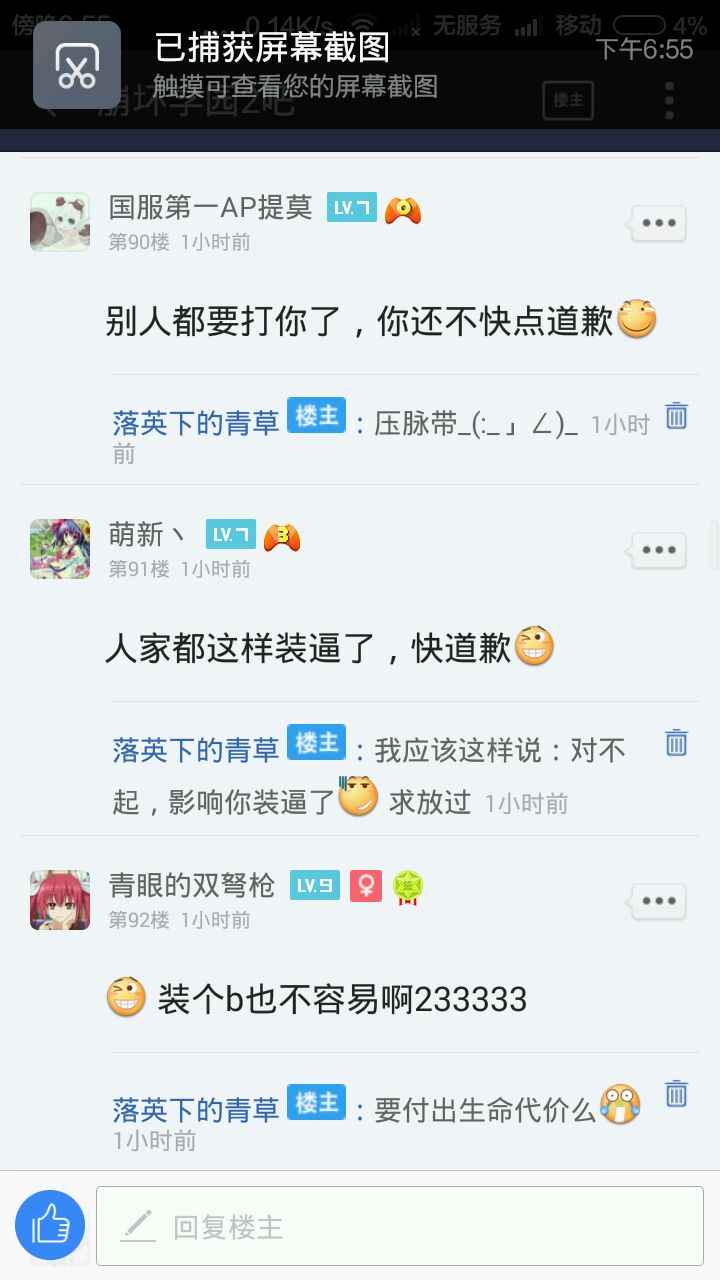Image resolution: width=720 pixels, height=1280 pixels.
Task: Like this thread with the thumbs-up button
Action: 49,1225
